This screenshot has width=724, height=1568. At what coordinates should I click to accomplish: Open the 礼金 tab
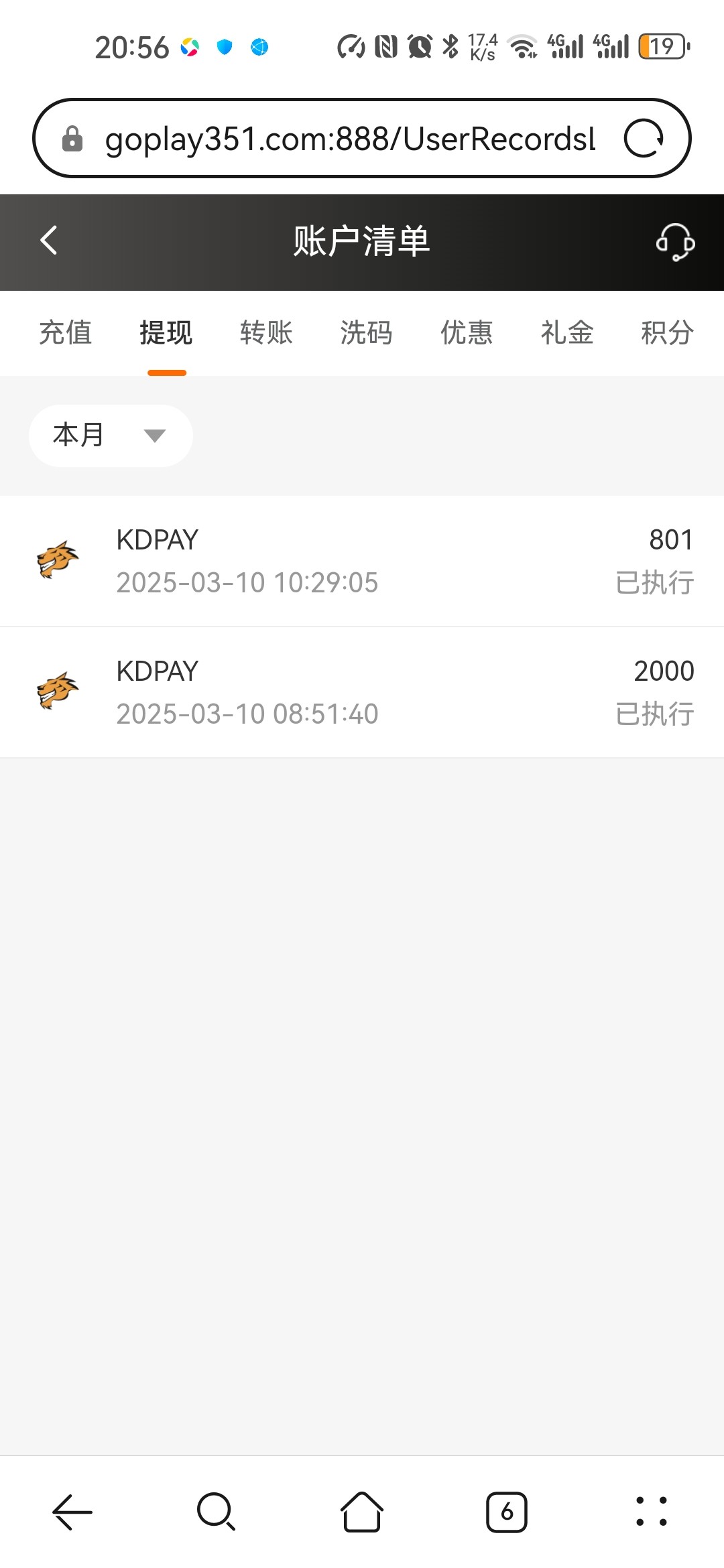pos(567,333)
